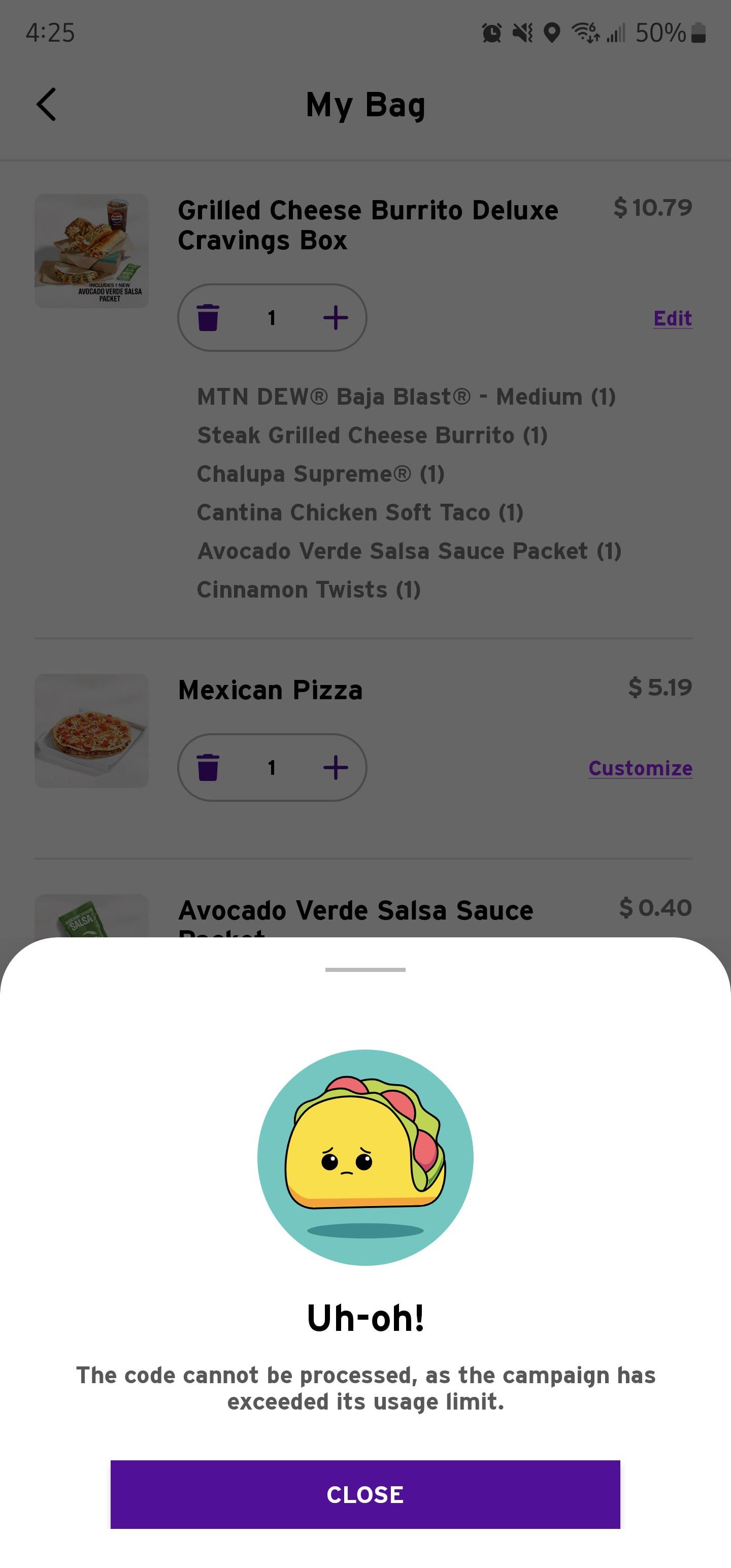Edit the Grilled Cheese Burrito Cravings Box
Screen dimensions: 731x1568
click(x=672, y=318)
